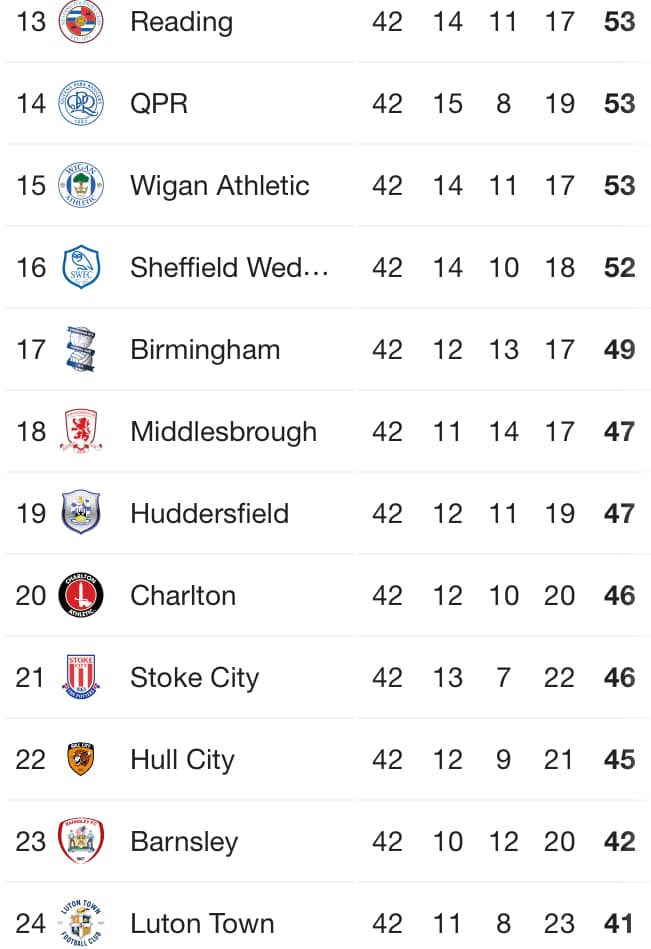651x949 pixels.
Task: Open the Reading team row
Action: 181,22
